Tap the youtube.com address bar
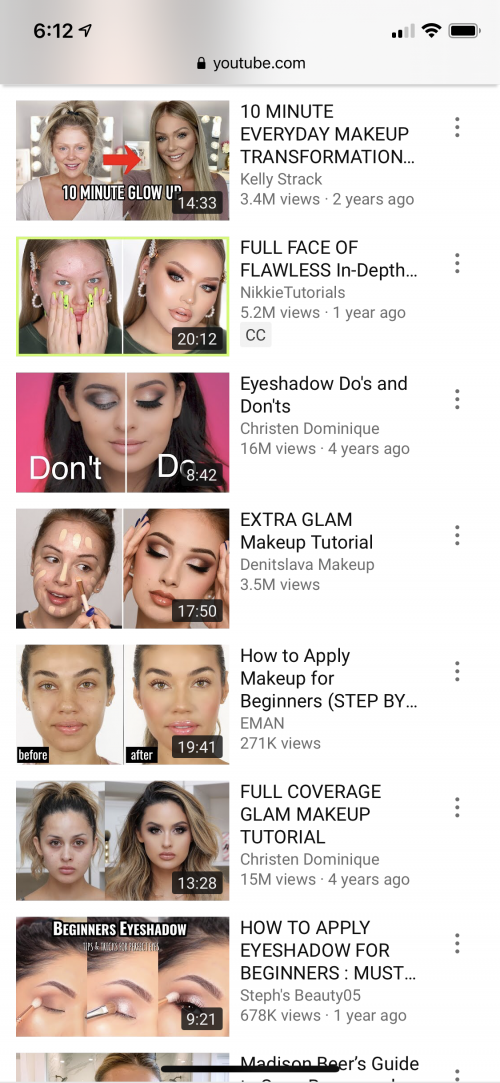This screenshot has height=1083, width=500. click(x=251, y=64)
